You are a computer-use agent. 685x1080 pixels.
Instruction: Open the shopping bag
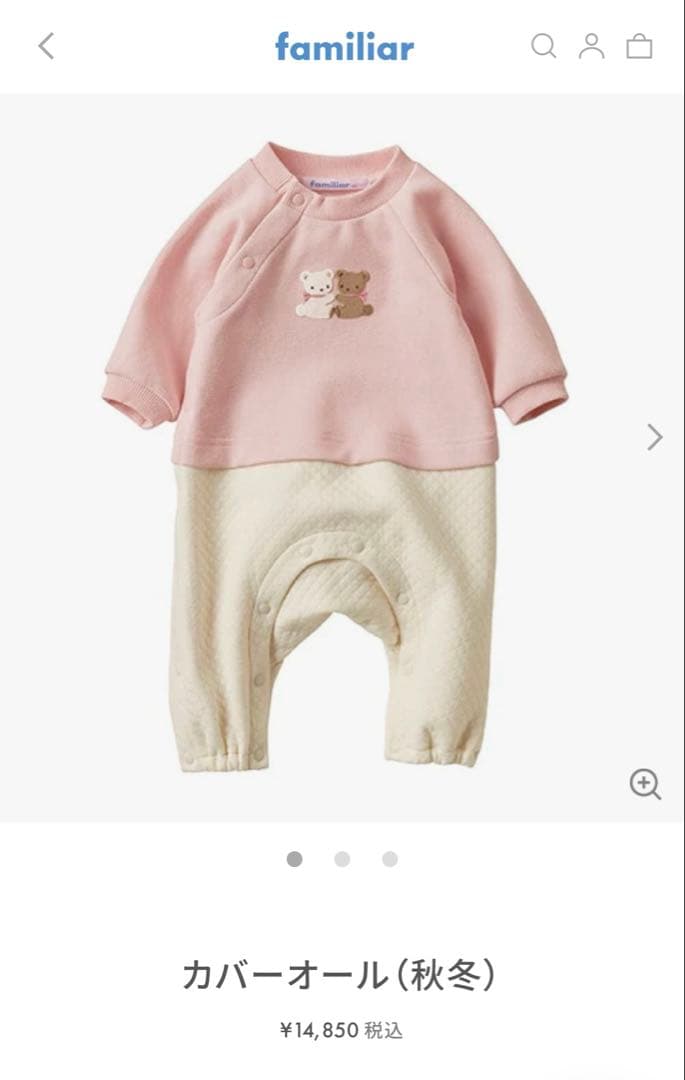click(x=639, y=46)
